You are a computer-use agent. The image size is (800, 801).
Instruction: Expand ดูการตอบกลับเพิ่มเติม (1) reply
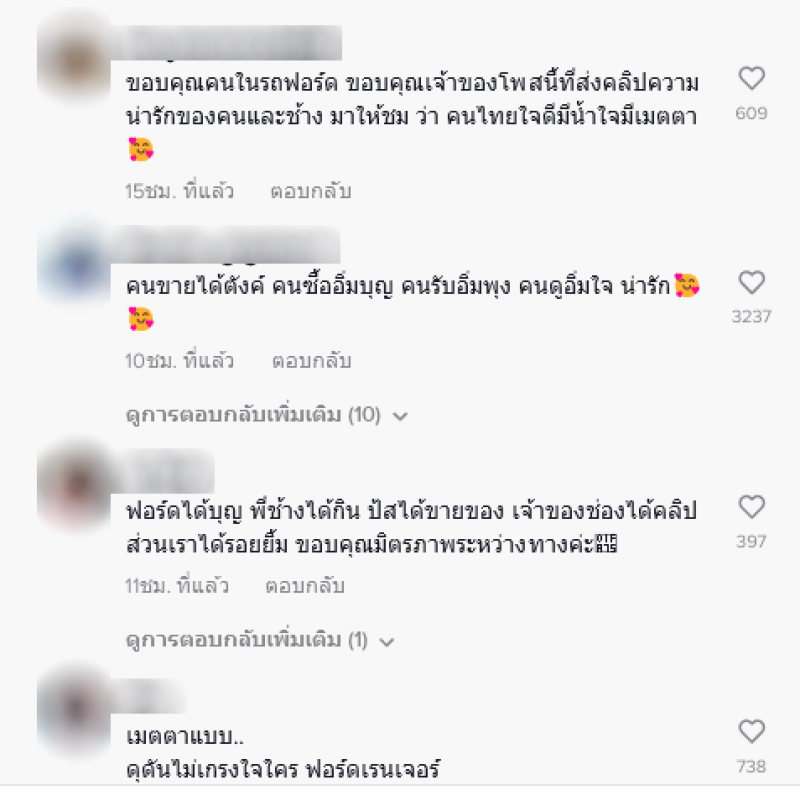(x=260, y=639)
